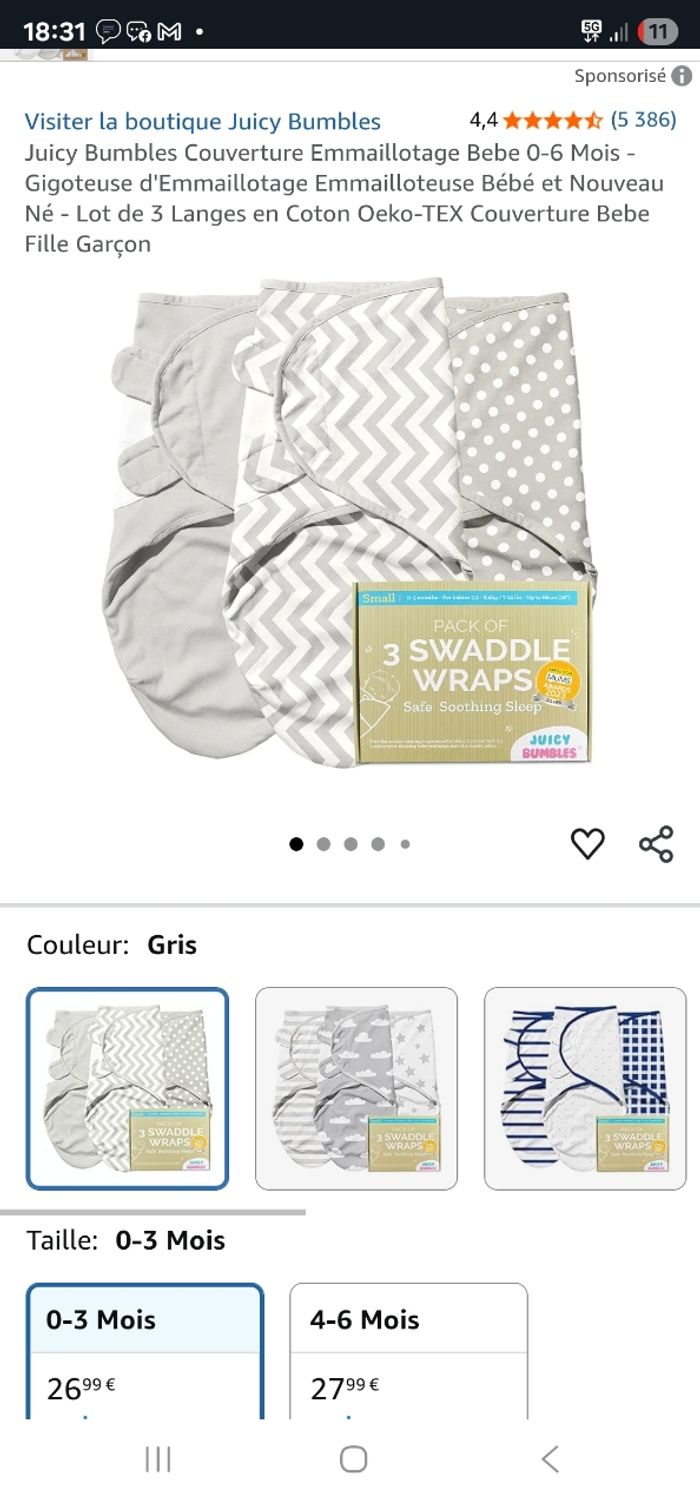Go back with the system back button

(x=549, y=1459)
